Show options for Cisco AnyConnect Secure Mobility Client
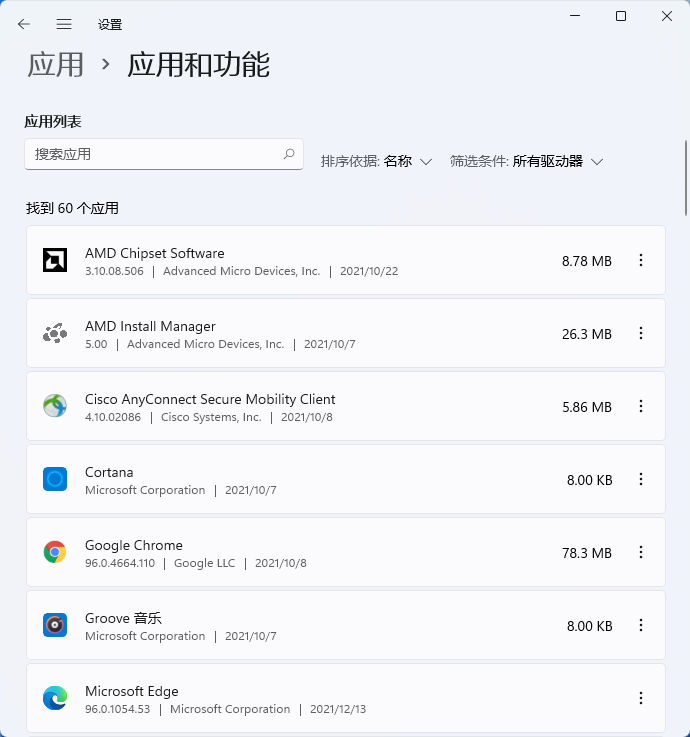This screenshot has width=690, height=737. click(641, 407)
